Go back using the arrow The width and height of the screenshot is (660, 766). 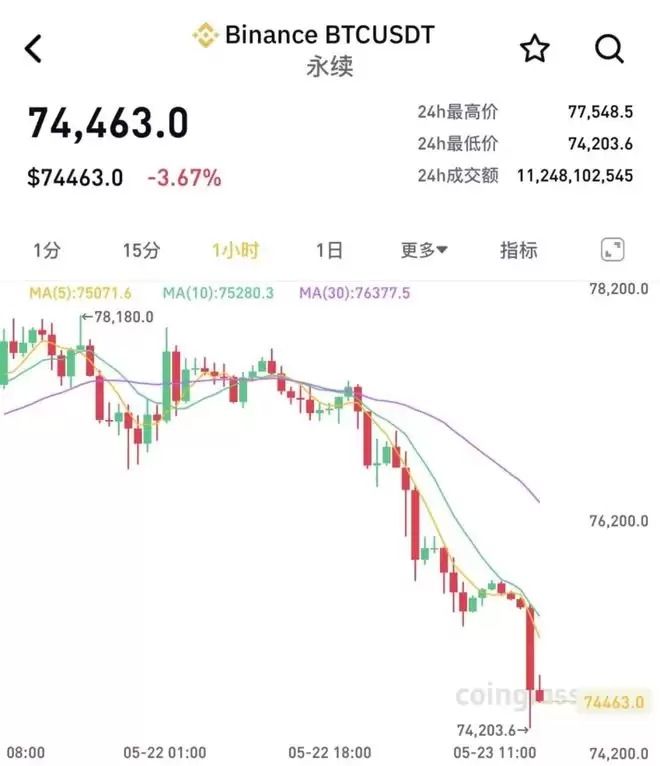pyautogui.click(x=33, y=48)
